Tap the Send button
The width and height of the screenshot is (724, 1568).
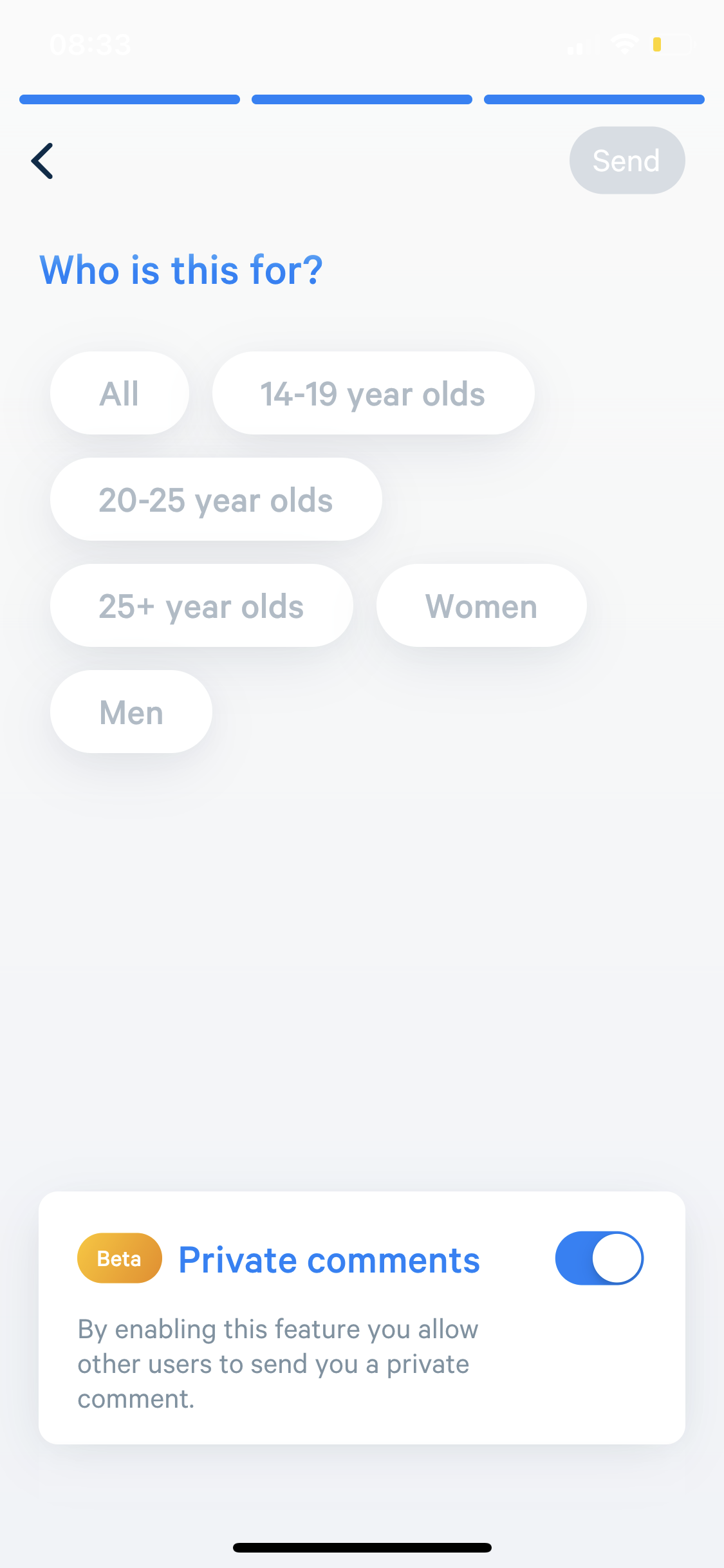(x=626, y=161)
